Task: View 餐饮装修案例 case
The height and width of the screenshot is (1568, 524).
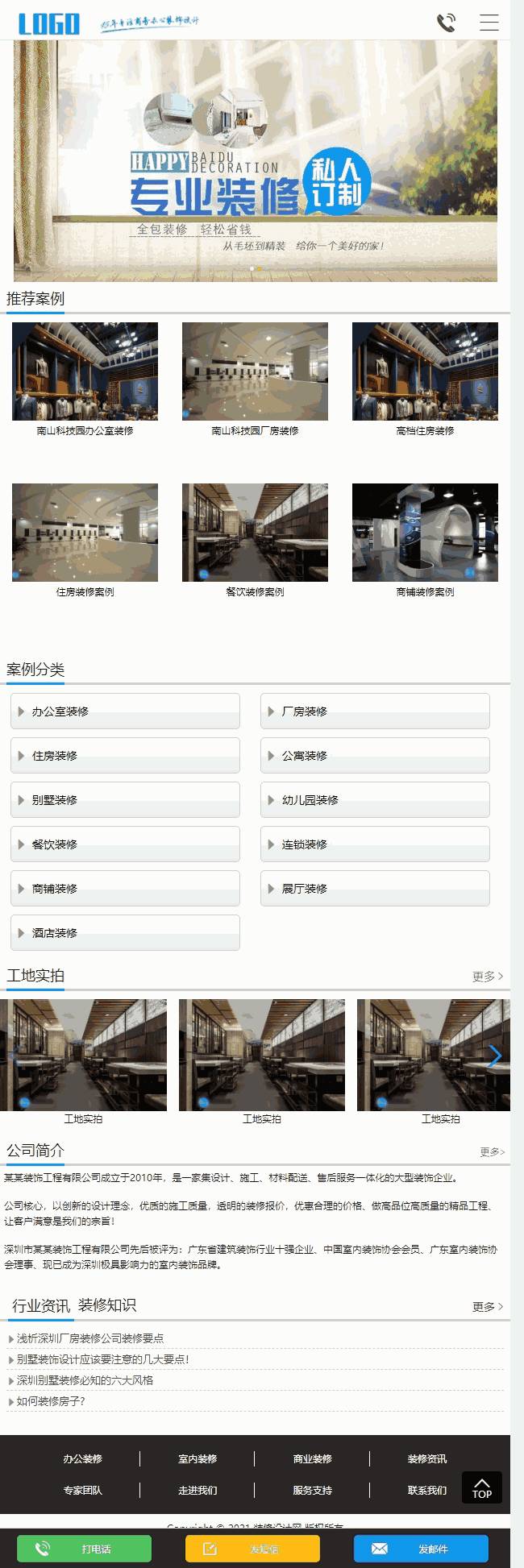Action: 255,540
